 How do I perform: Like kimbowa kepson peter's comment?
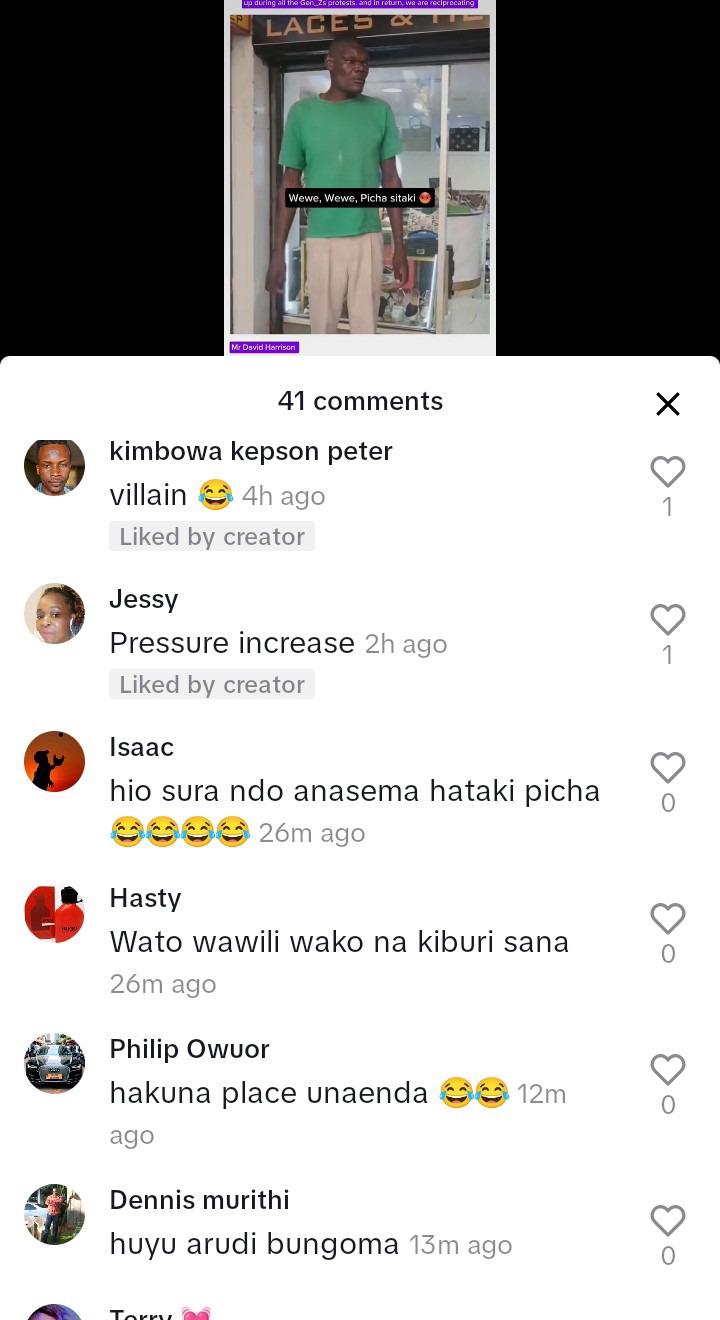(x=667, y=472)
